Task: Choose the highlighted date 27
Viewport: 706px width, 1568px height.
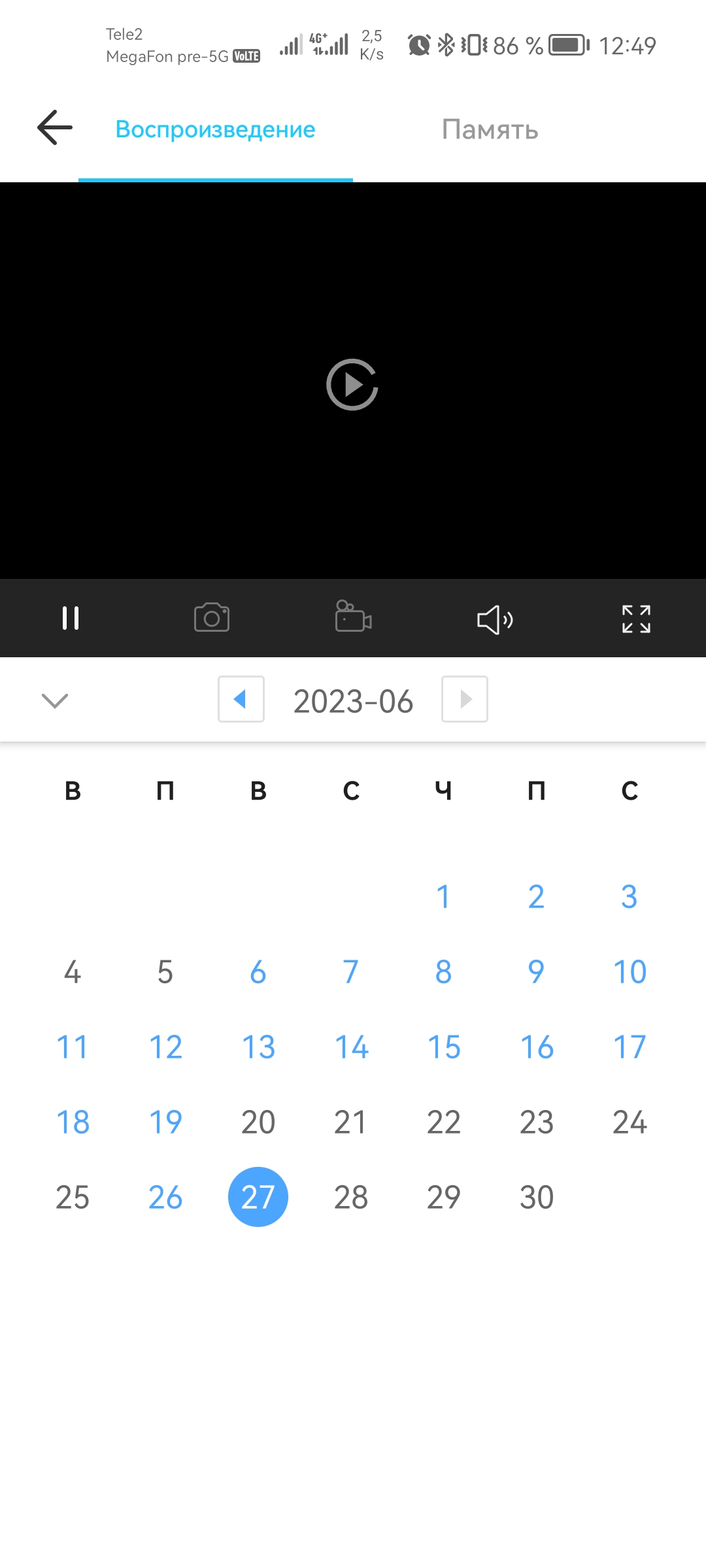Action: [x=258, y=1197]
